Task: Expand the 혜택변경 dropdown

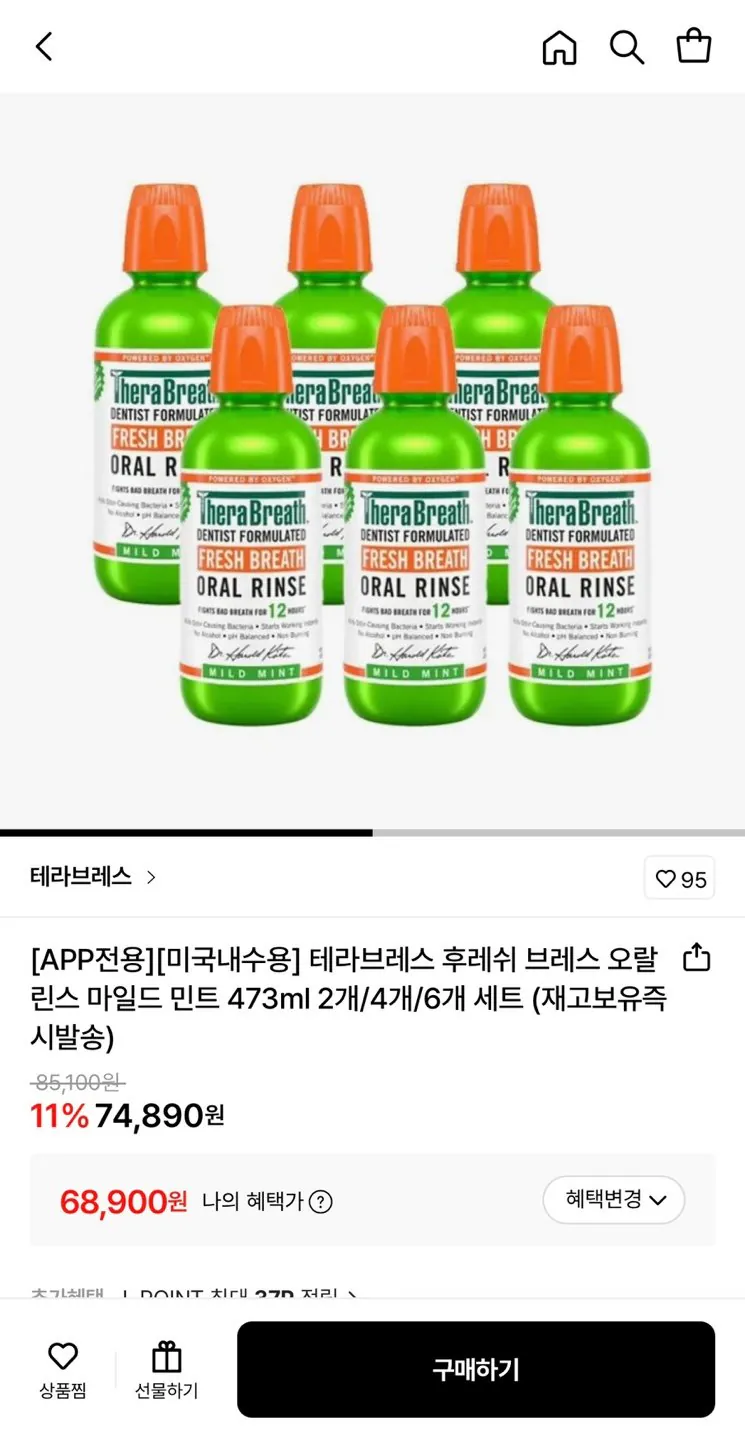Action: coord(612,1200)
